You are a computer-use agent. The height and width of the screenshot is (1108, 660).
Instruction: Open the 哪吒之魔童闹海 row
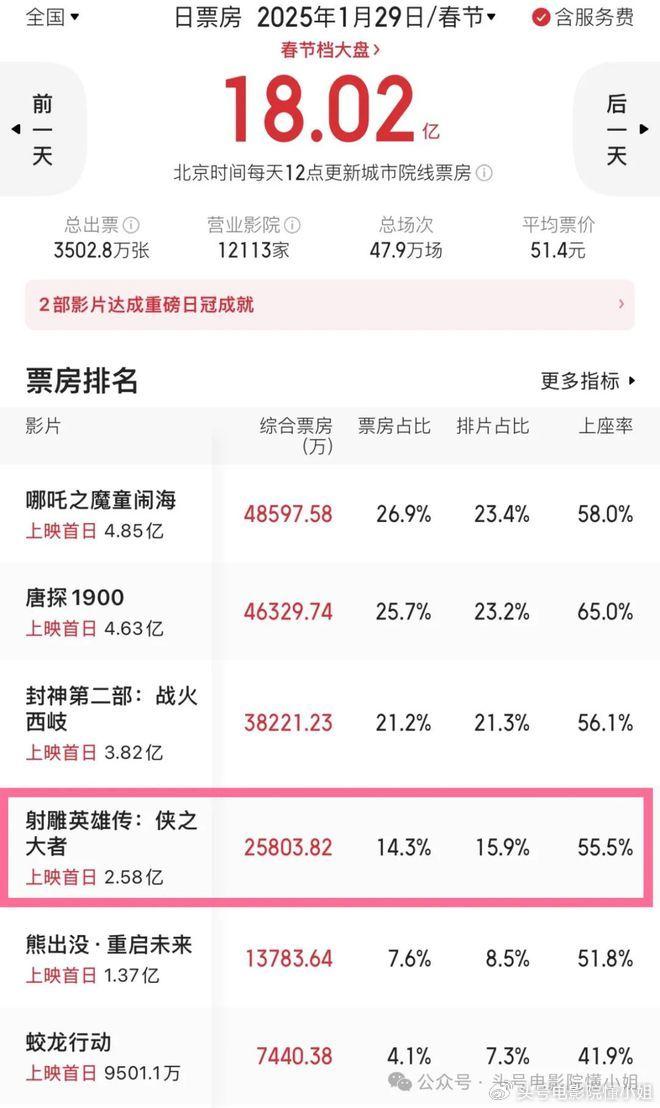330,514
